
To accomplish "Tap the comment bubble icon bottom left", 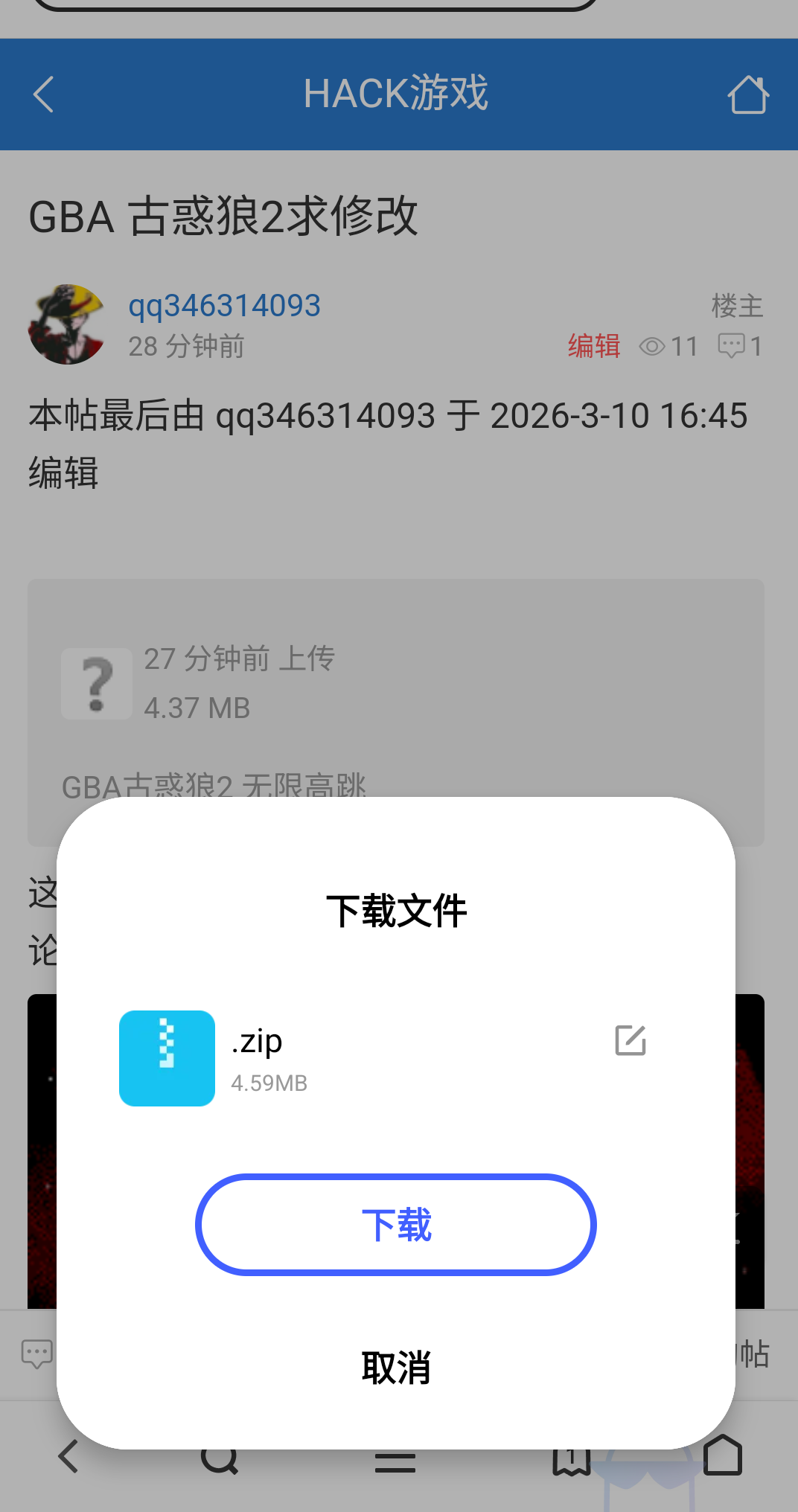I will click(x=36, y=1354).
